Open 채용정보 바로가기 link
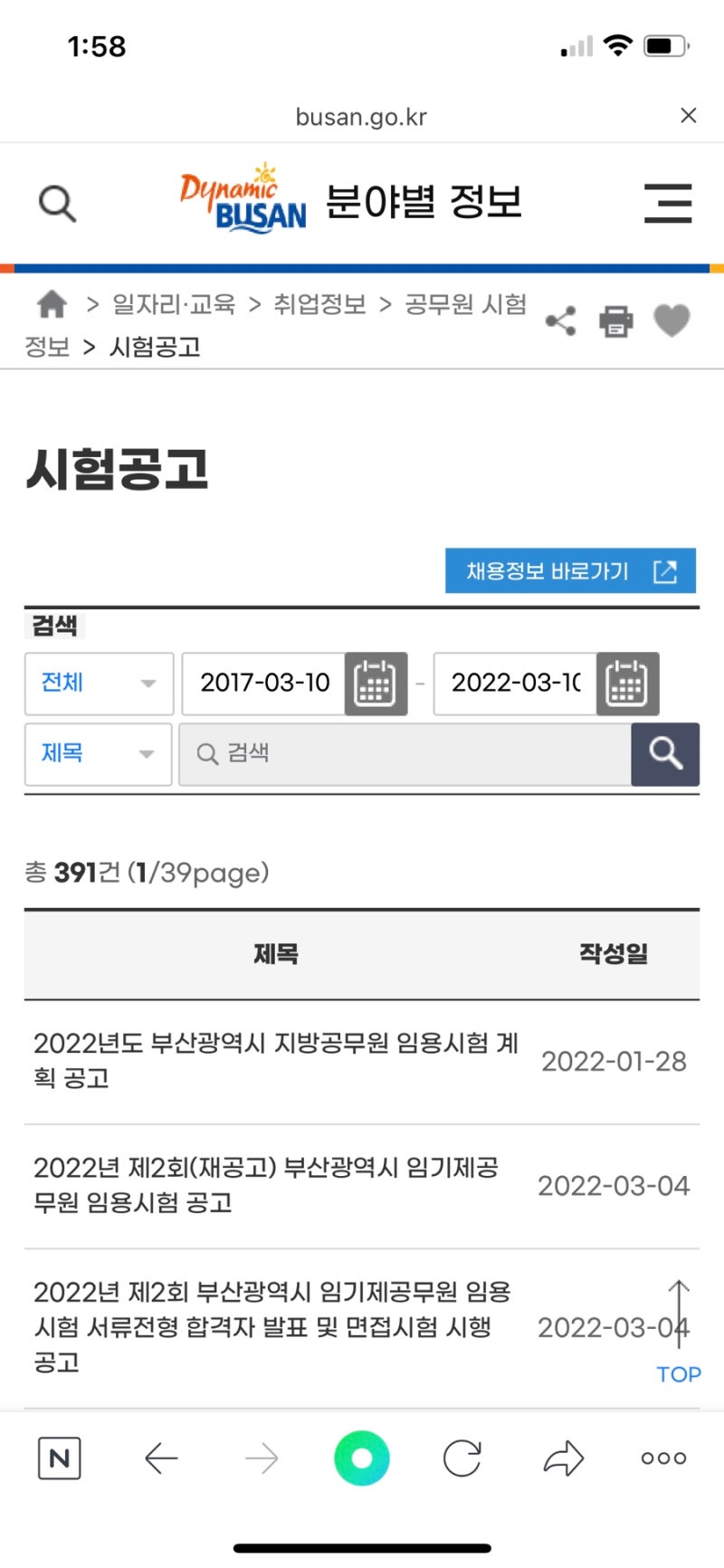This screenshot has height=1568, width=724. (570, 571)
